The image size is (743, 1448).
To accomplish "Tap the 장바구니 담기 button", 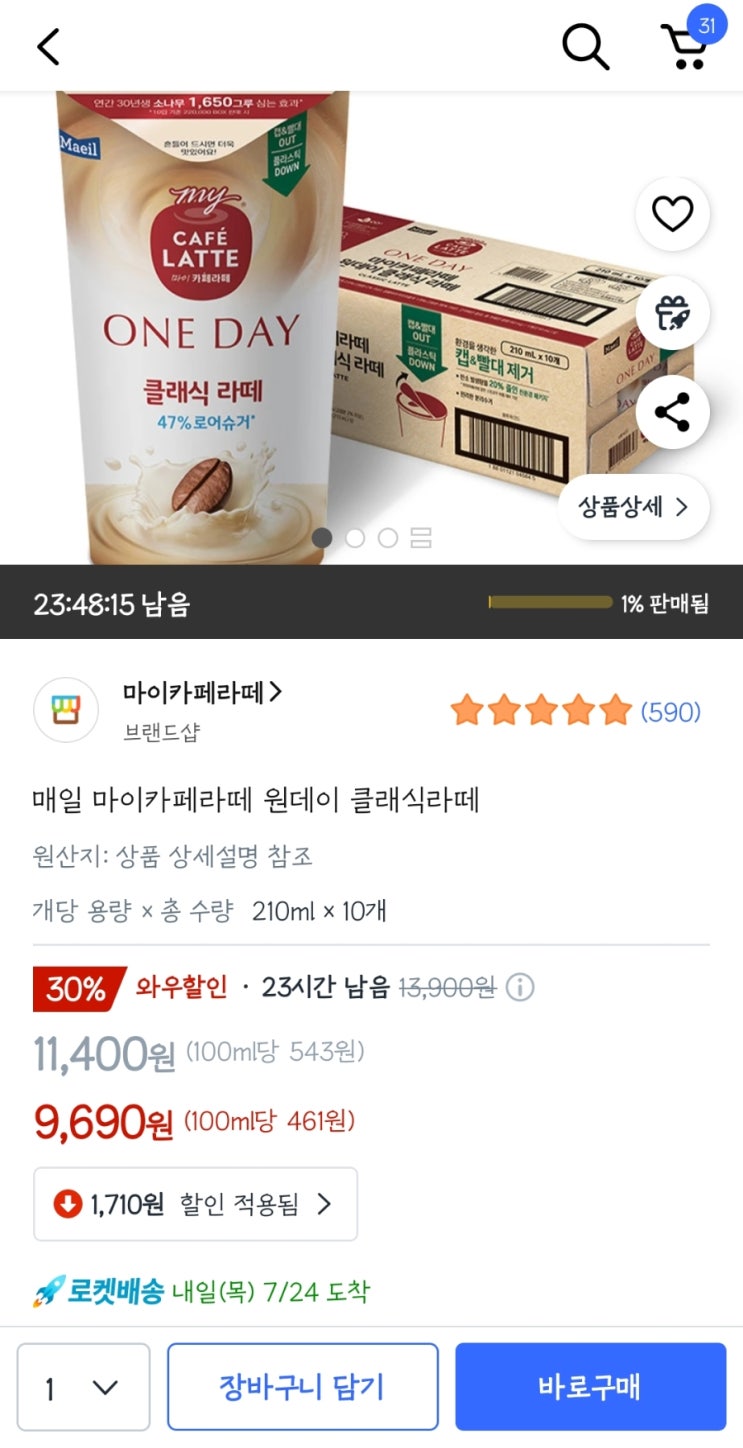I will click(303, 1387).
